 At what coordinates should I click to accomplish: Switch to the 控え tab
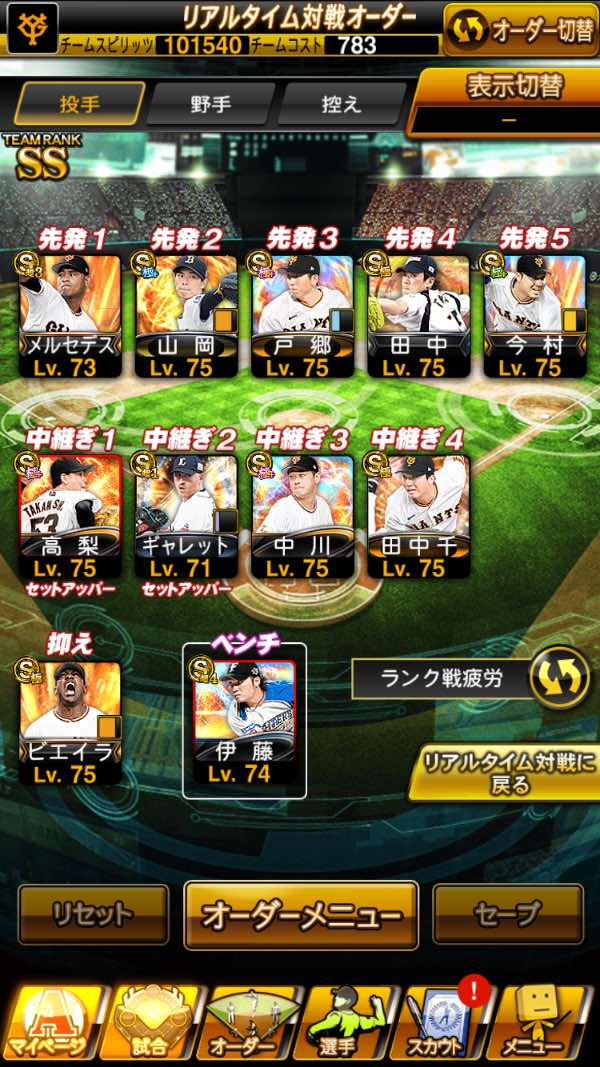tap(341, 104)
